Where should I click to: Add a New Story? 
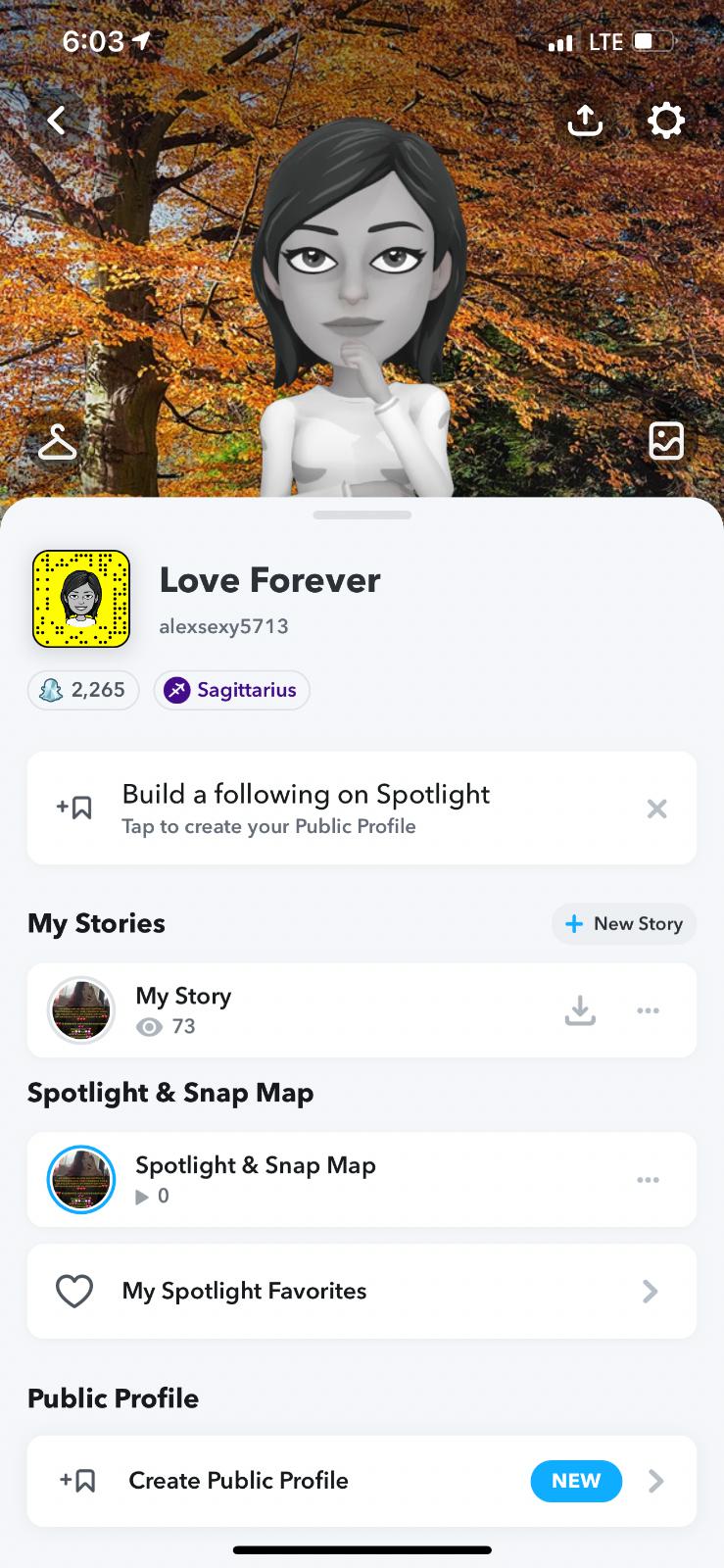(624, 924)
